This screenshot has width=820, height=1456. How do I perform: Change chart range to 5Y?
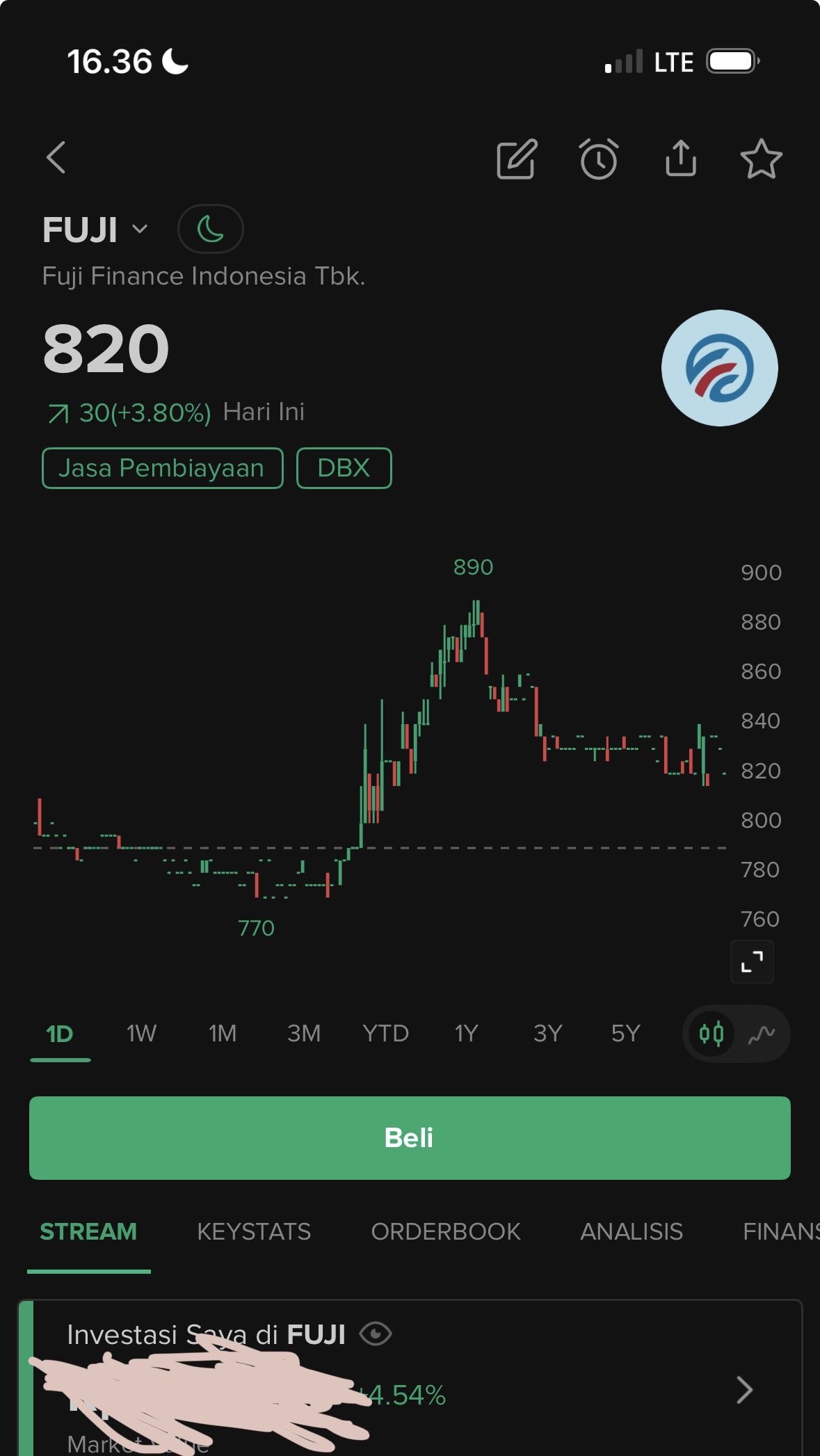(625, 1034)
